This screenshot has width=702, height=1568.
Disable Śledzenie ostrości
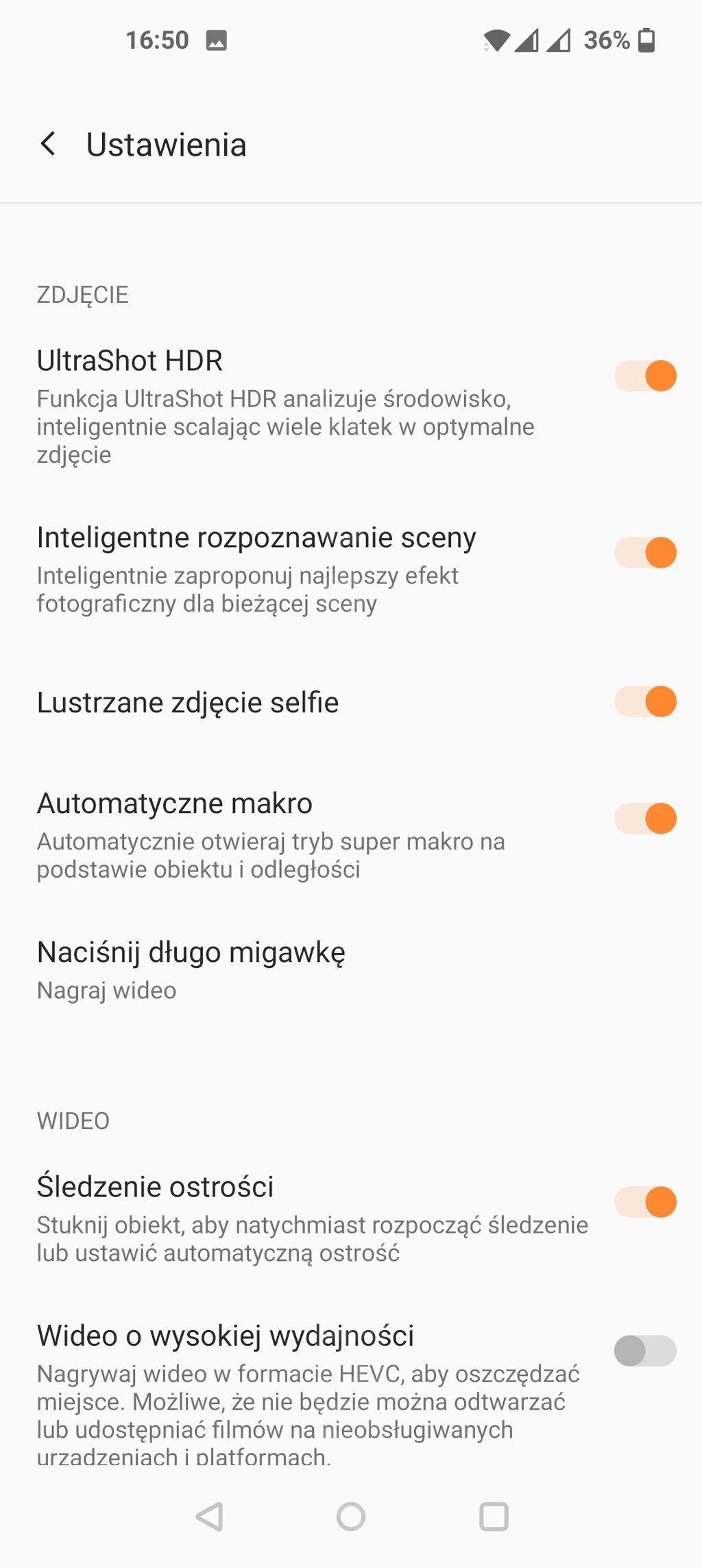pyautogui.click(x=645, y=1202)
